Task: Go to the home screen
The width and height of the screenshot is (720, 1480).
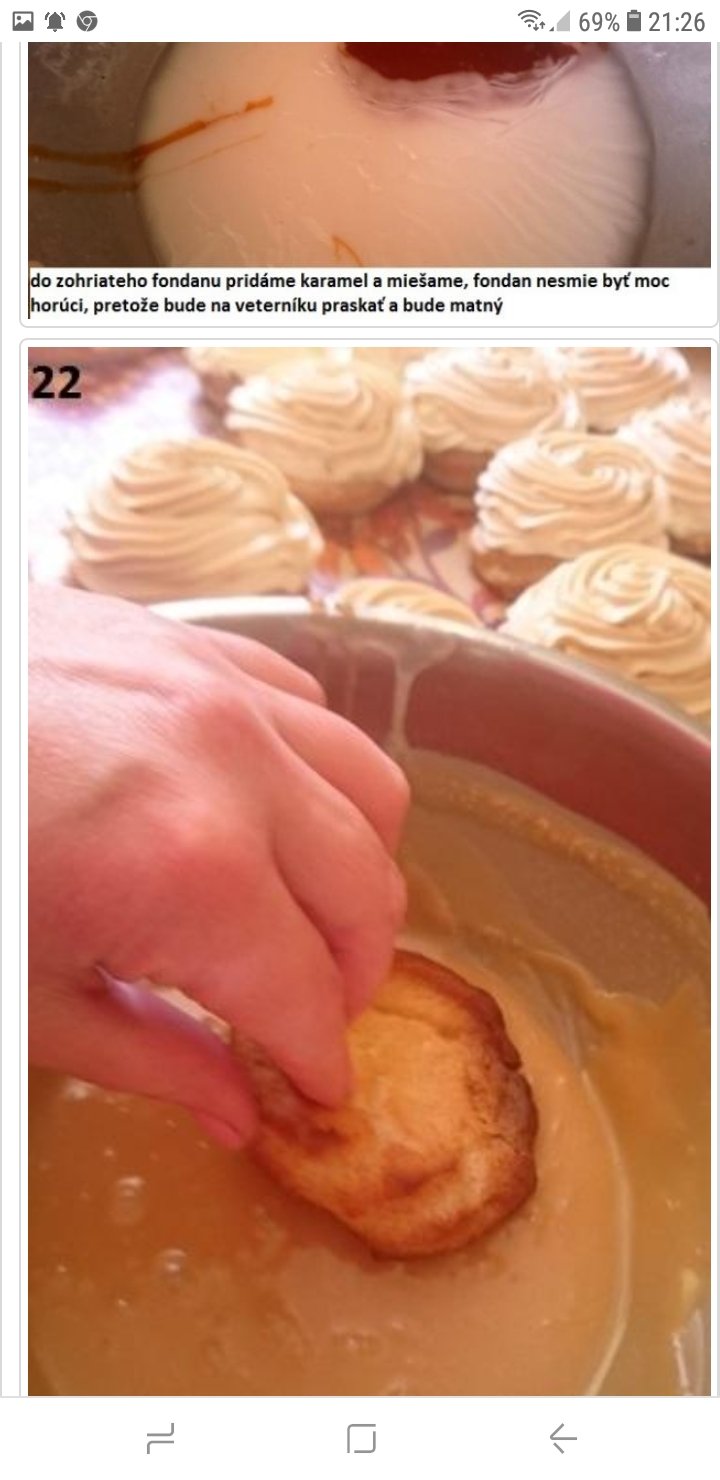Action: pos(361,1438)
